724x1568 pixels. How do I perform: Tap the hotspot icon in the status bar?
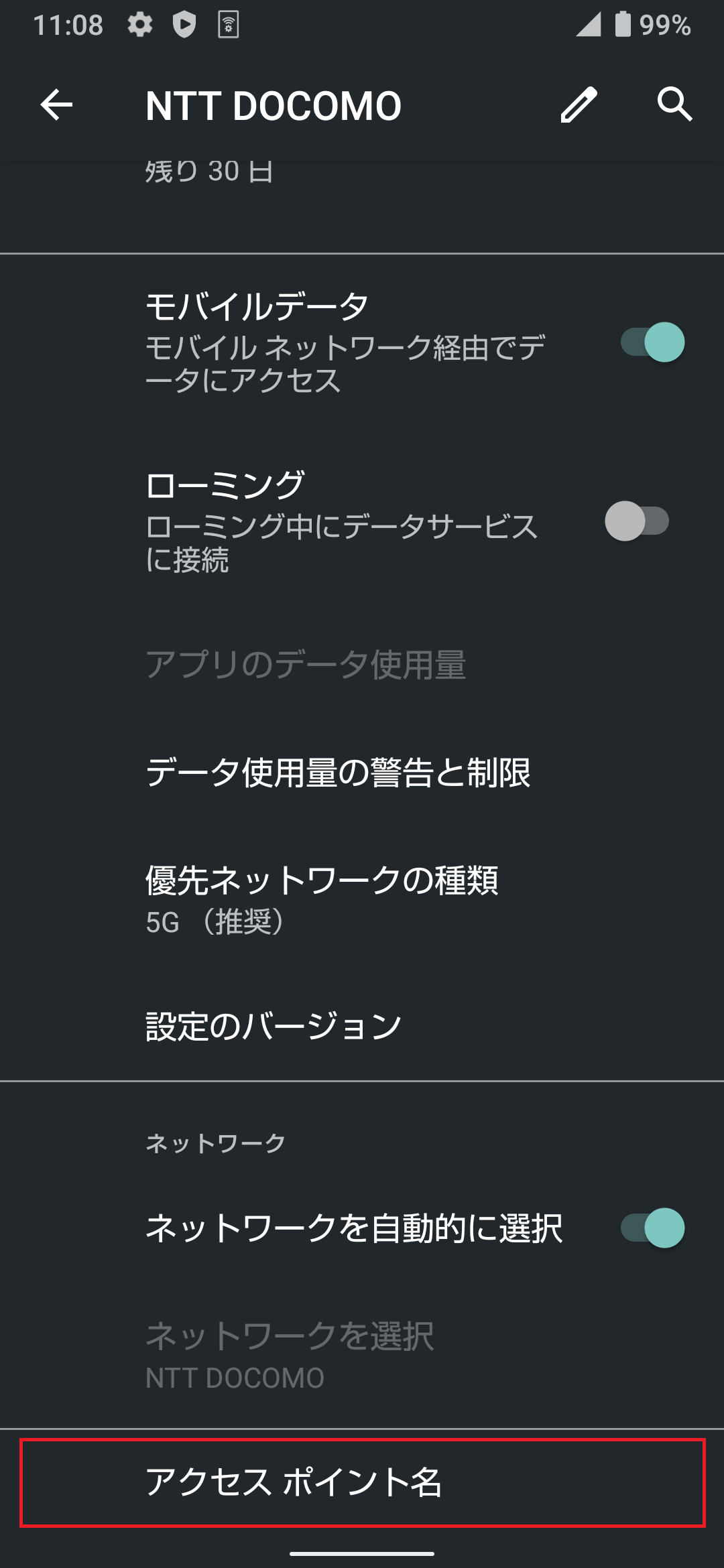tap(229, 24)
